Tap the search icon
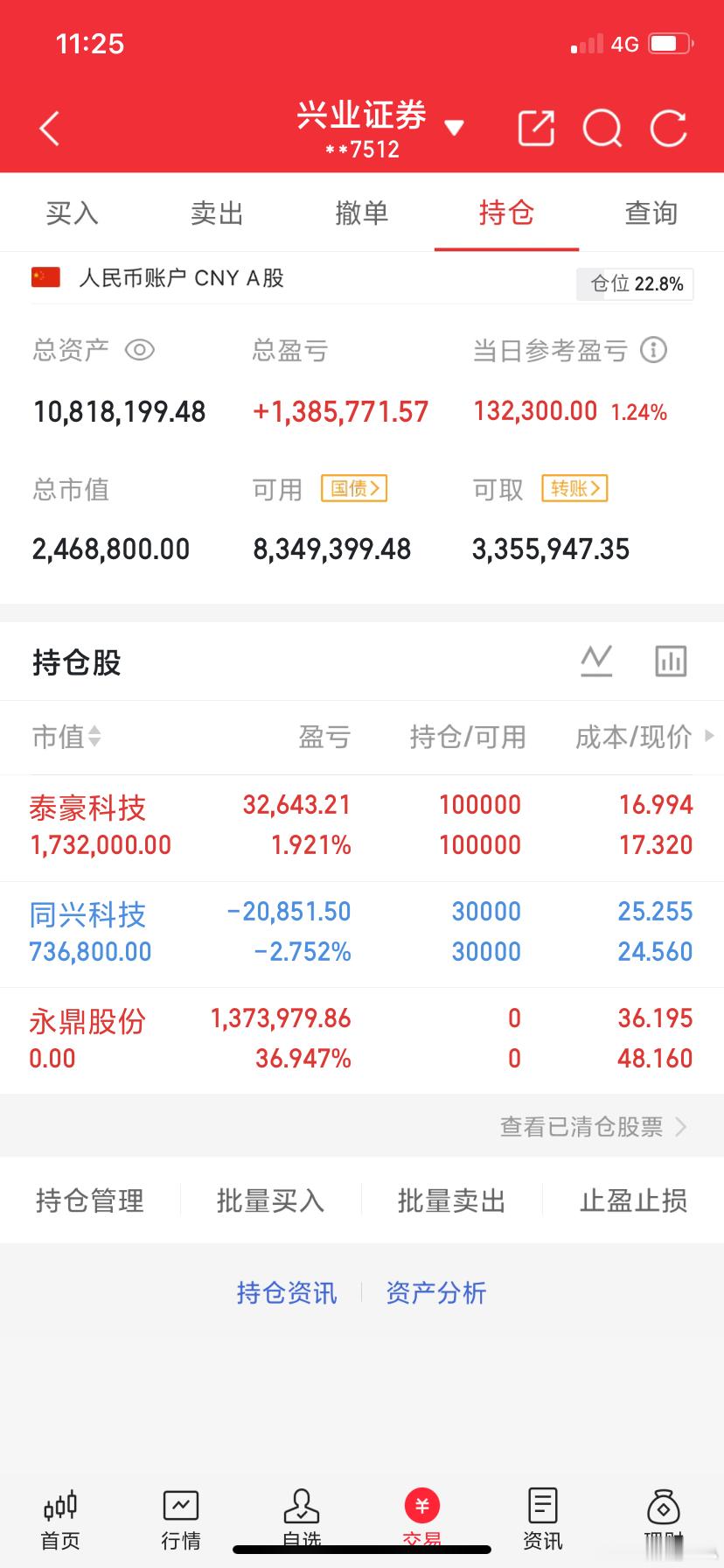This screenshot has width=724, height=1568. pos(602,128)
